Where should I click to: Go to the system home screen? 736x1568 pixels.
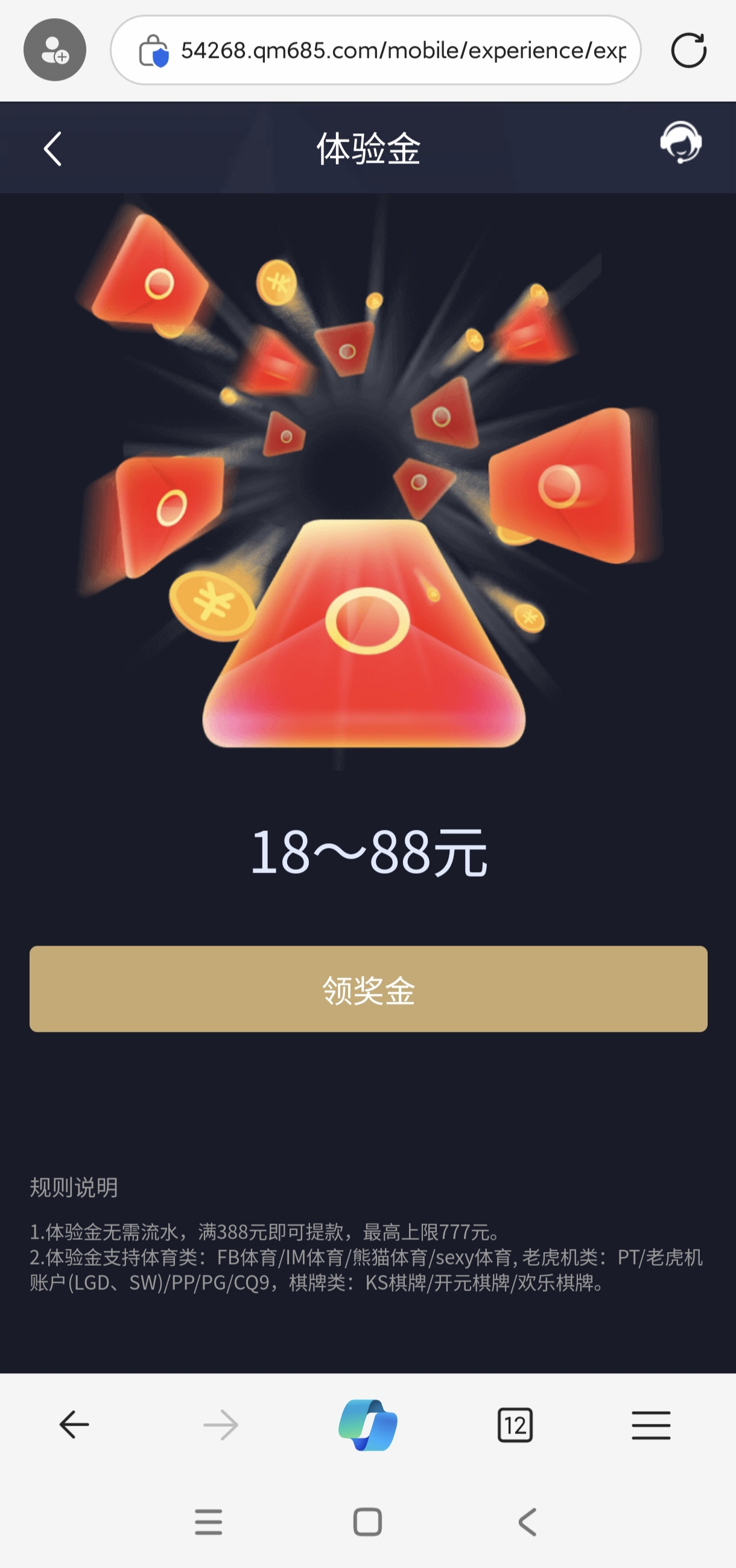click(x=367, y=1522)
